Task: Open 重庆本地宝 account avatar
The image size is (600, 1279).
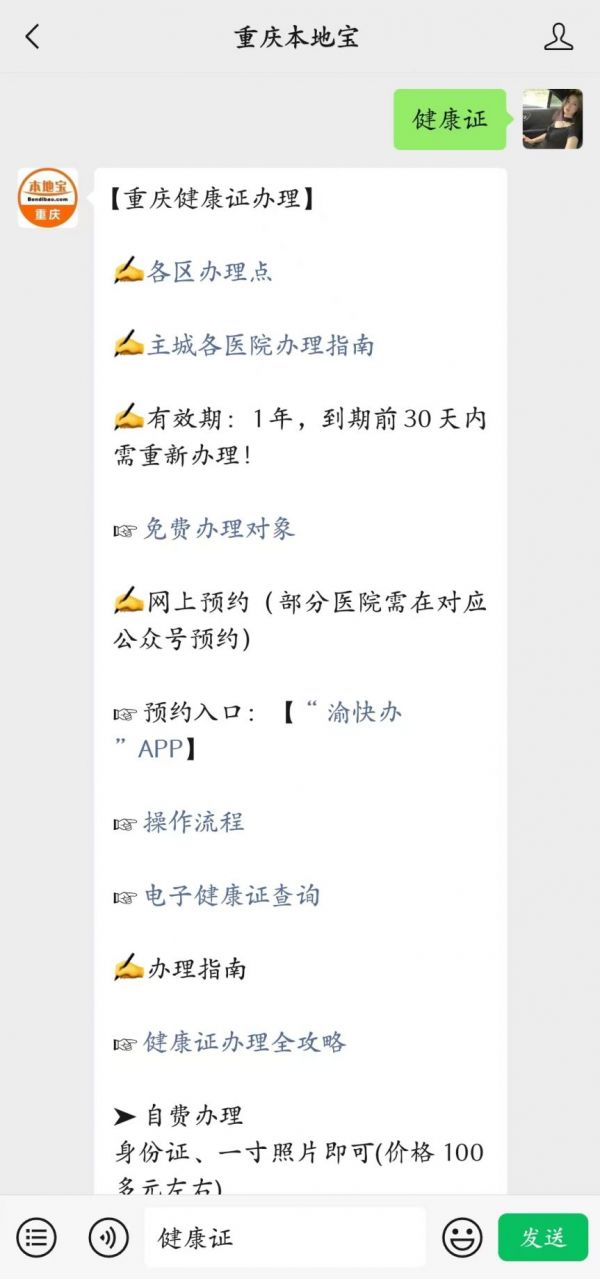Action: click(47, 197)
